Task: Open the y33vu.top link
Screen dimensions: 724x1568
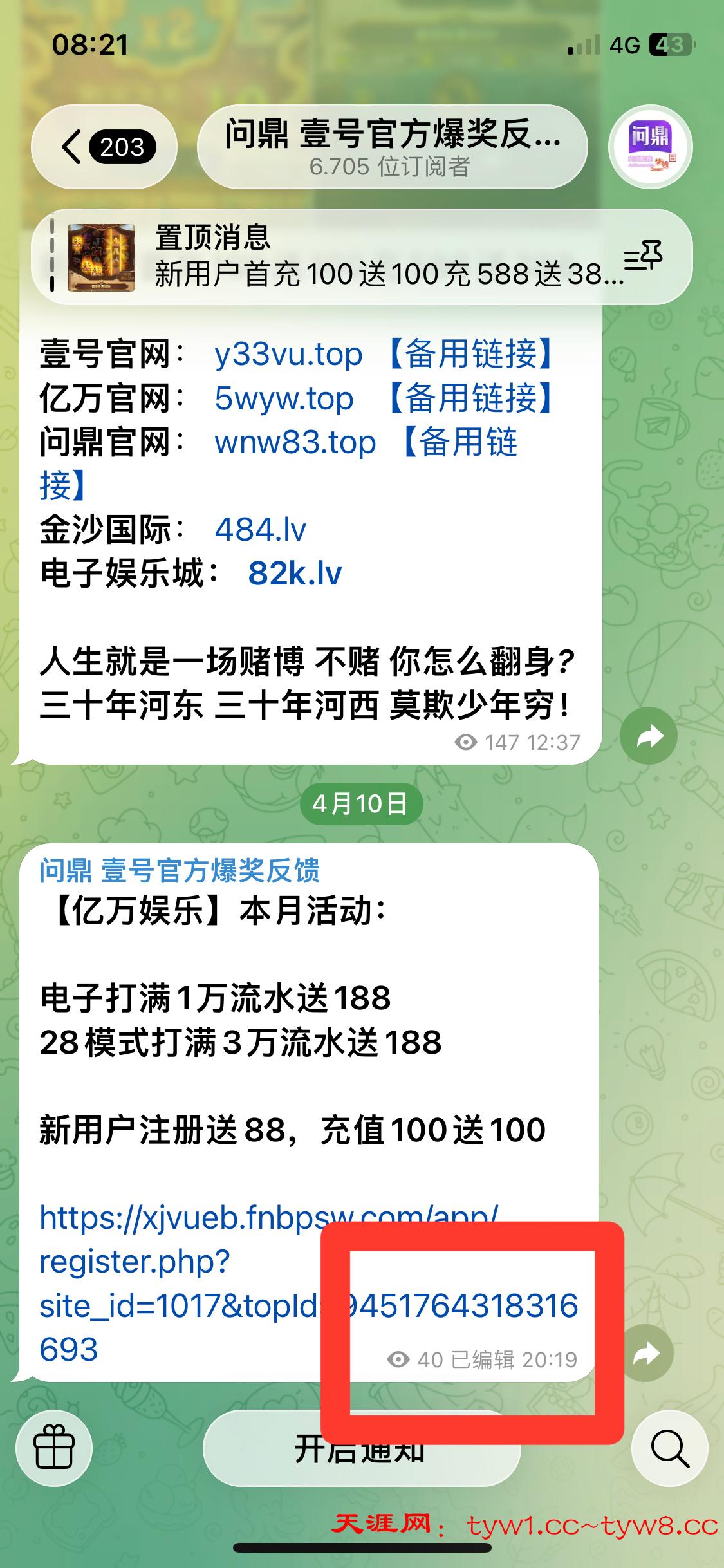Action: coord(288,354)
